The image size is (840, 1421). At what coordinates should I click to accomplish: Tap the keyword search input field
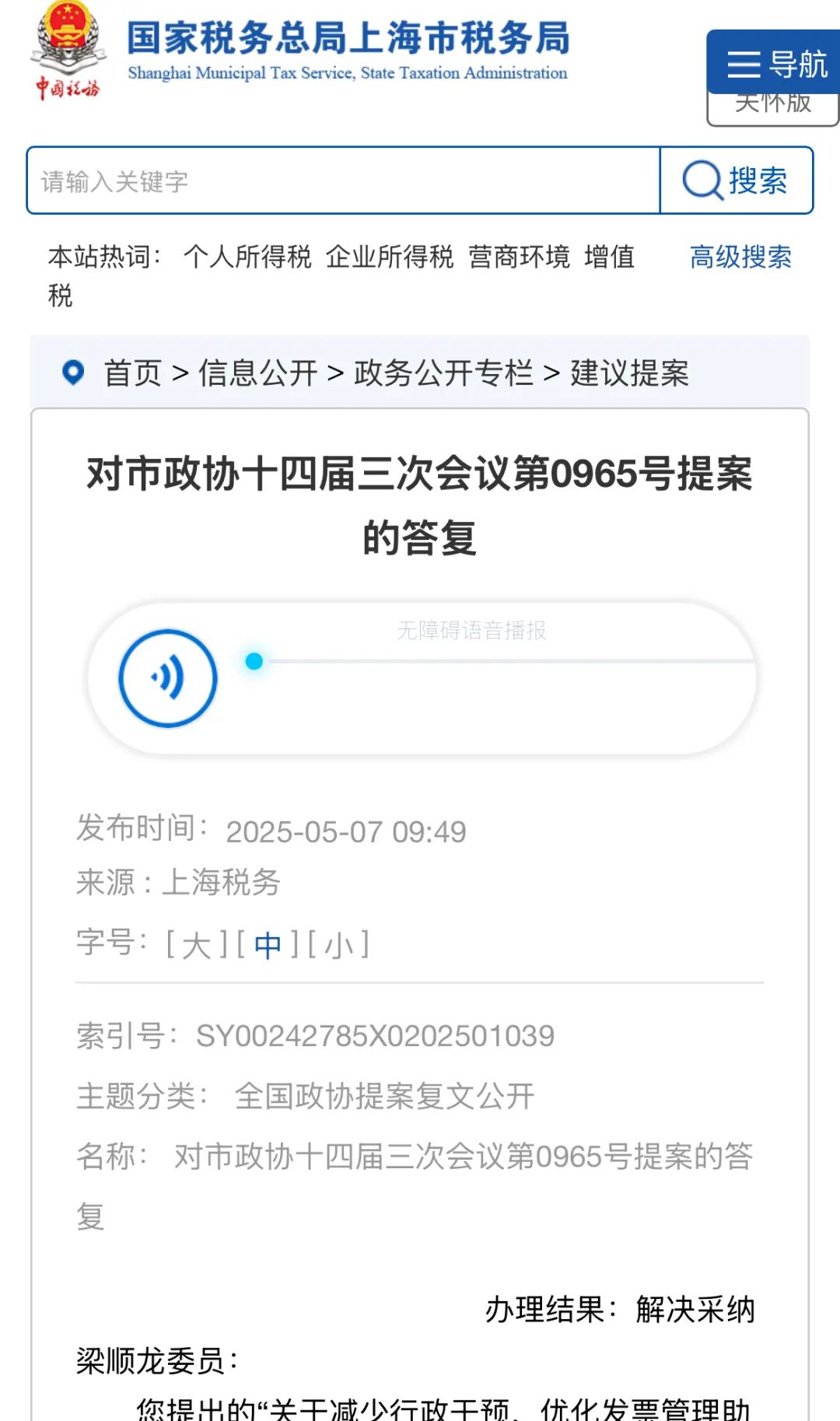(343, 180)
